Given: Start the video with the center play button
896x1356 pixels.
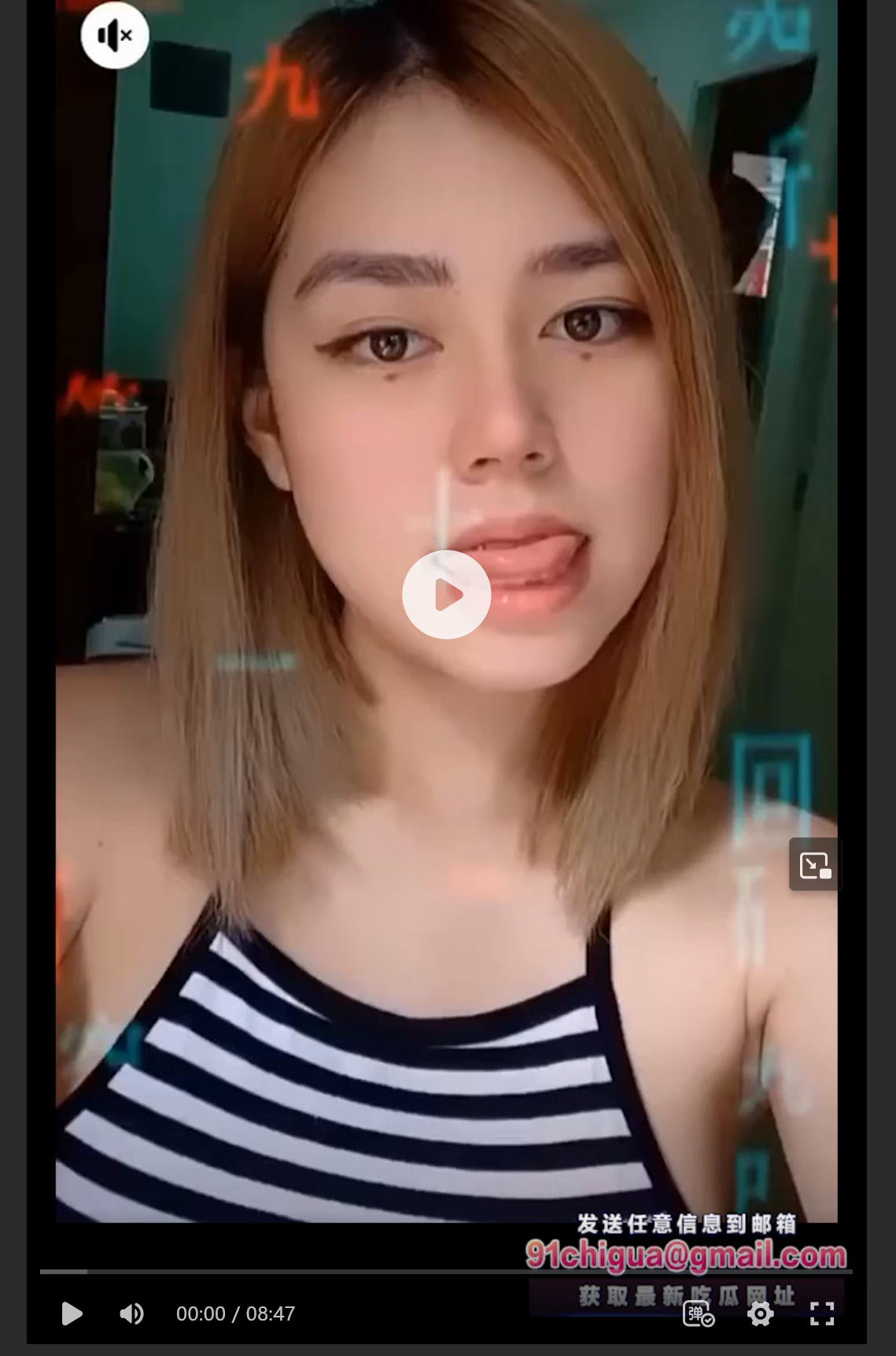Looking at the screenshot, I should click(x=446, y=594).
